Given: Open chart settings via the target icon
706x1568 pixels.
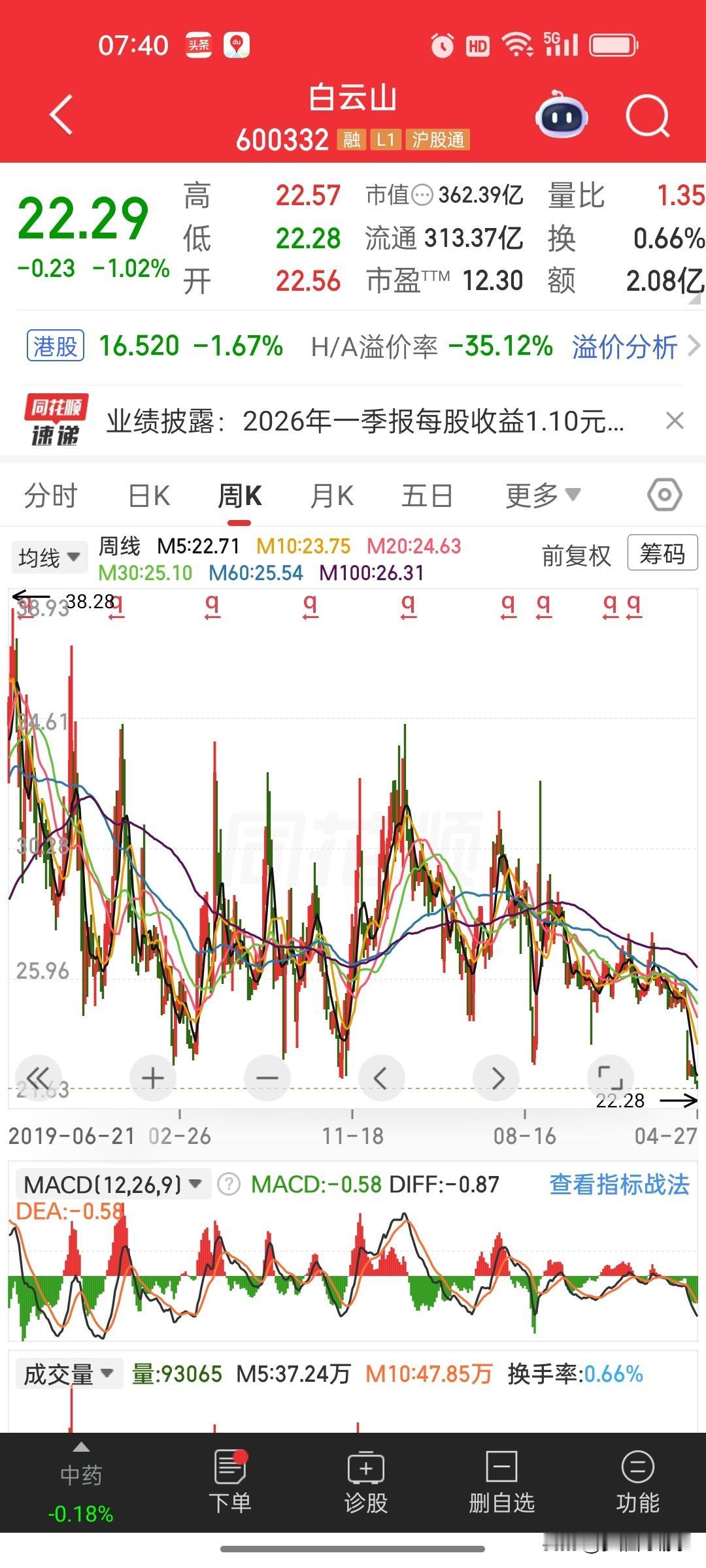Looking at the screenshot, I should (x=664, y=495).
